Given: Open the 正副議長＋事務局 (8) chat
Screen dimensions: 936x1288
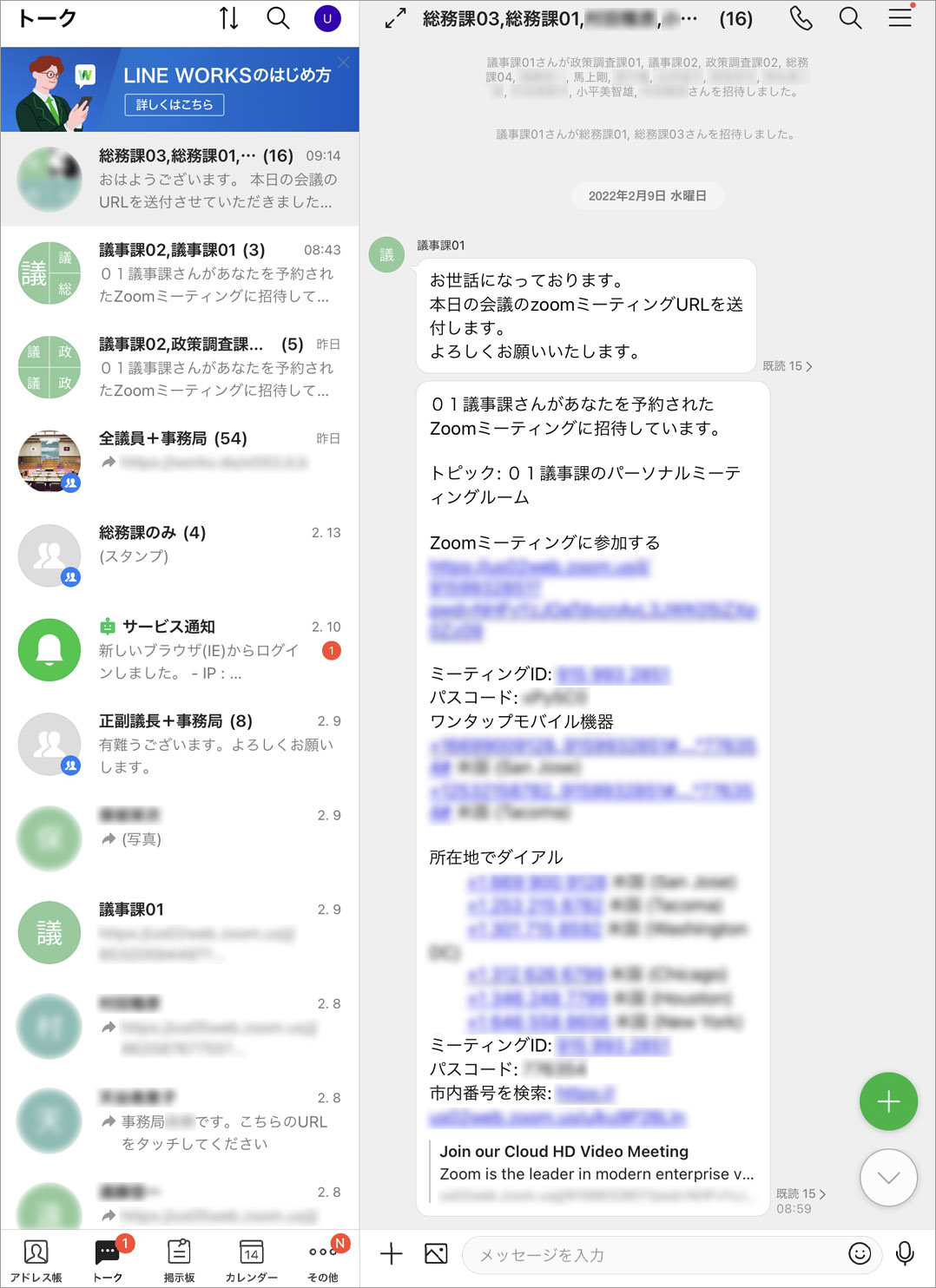Looking at the screenshot, I should click(x=180, y=743).
